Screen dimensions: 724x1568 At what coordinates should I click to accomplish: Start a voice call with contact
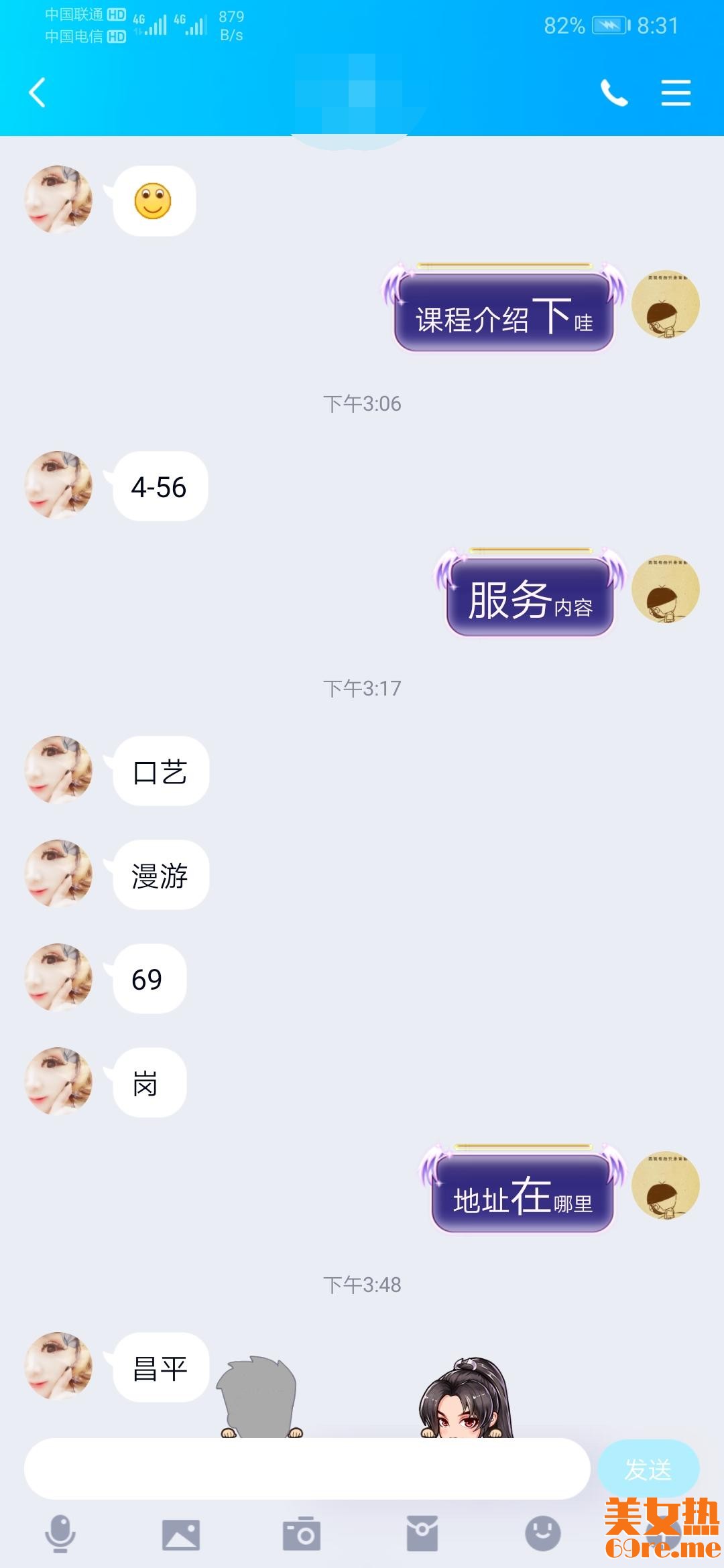pos(613,92)
